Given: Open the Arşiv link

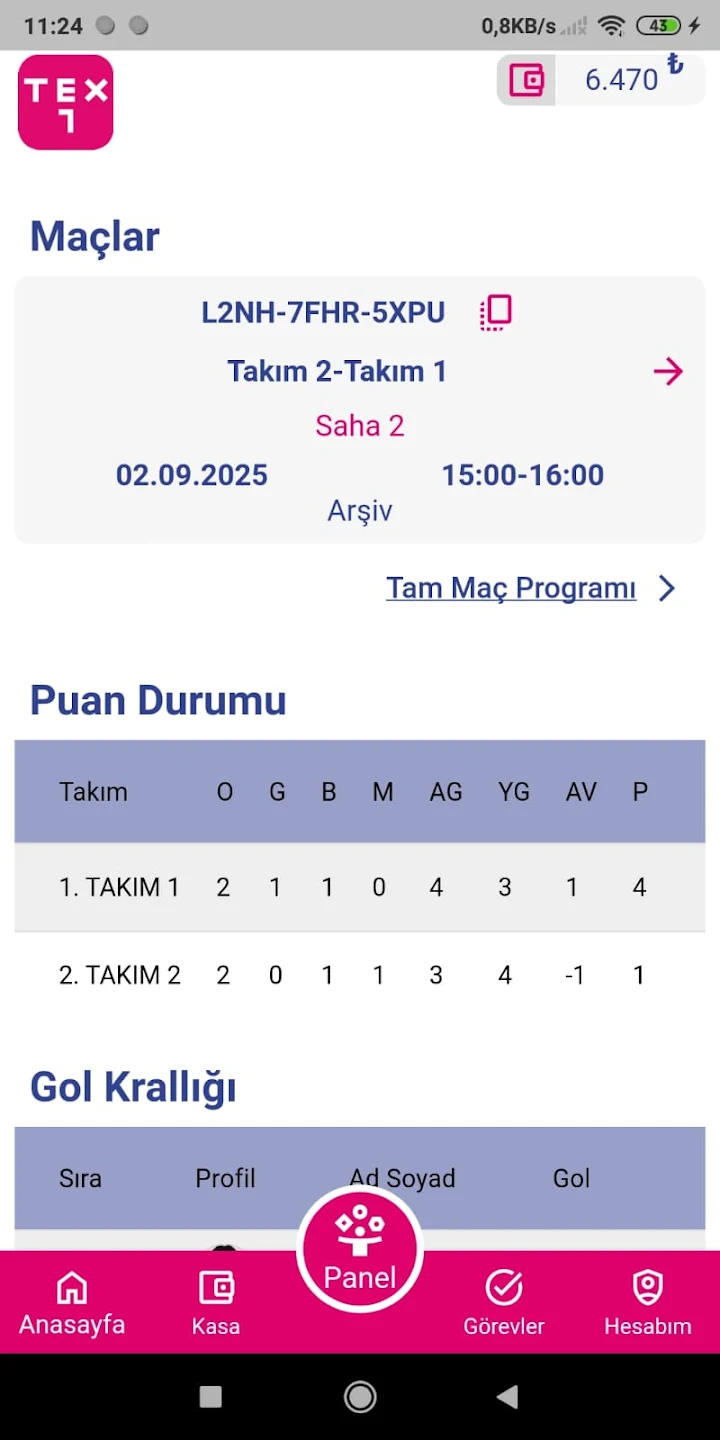Looking at the screenshot, I should [359, 510].
